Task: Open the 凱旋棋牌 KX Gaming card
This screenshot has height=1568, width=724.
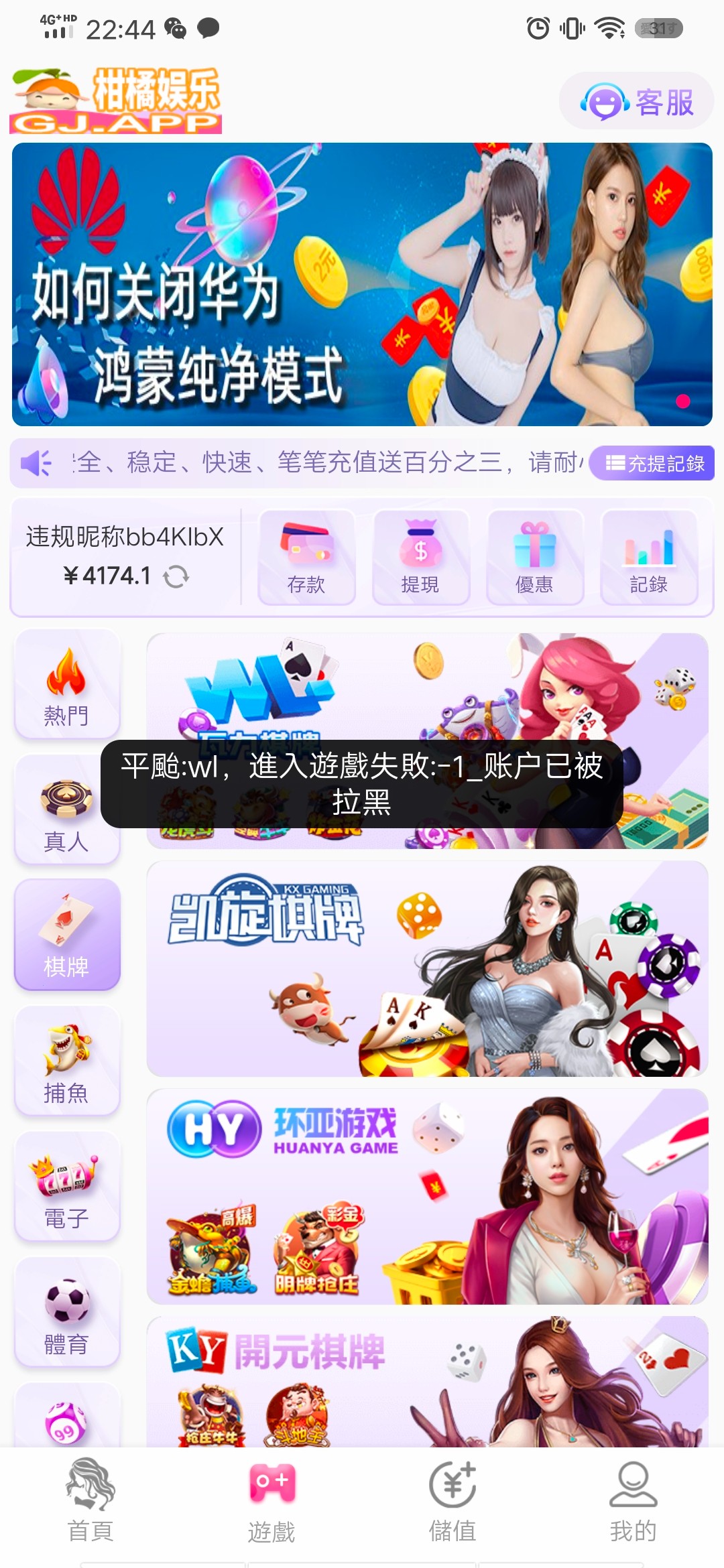Action: coord(427,969)
